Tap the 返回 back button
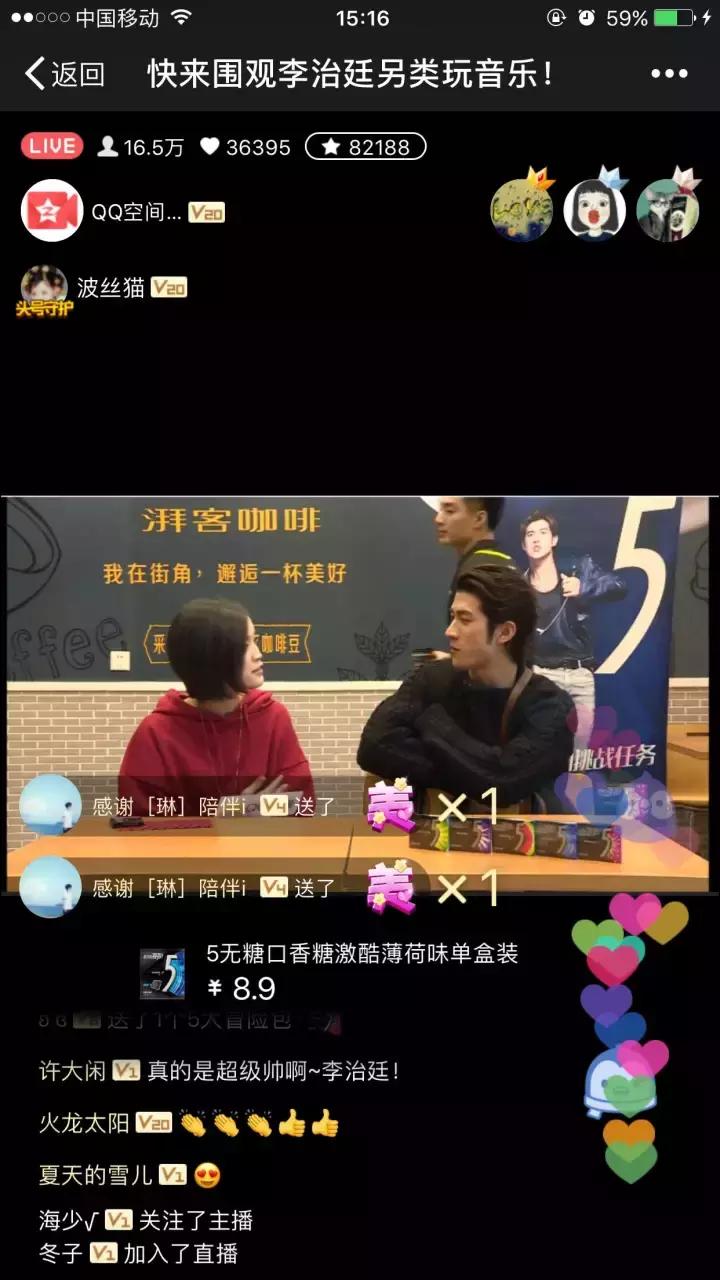Image resolution: width=720 pixels, height=1280 pixels. 64,74
